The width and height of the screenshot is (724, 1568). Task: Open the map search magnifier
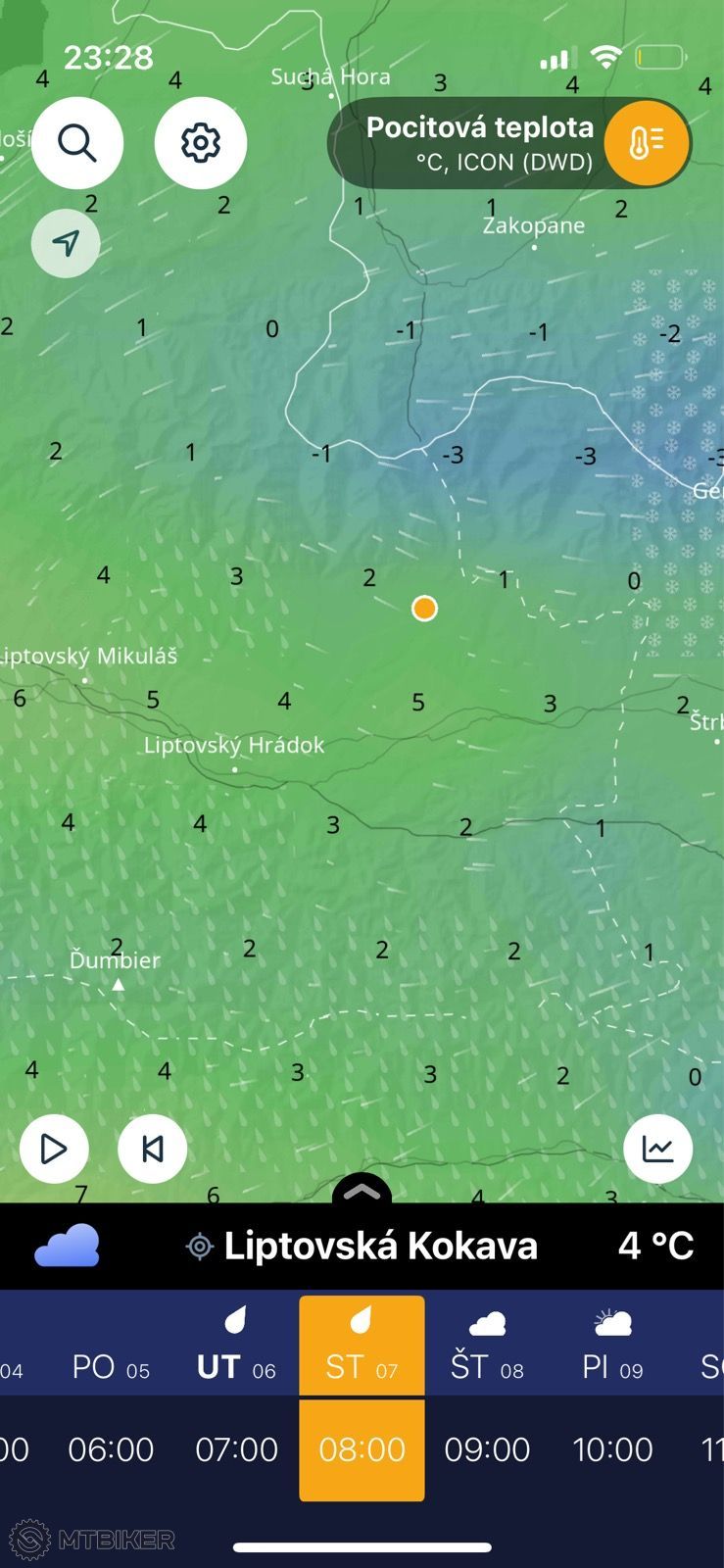(77, 143)
